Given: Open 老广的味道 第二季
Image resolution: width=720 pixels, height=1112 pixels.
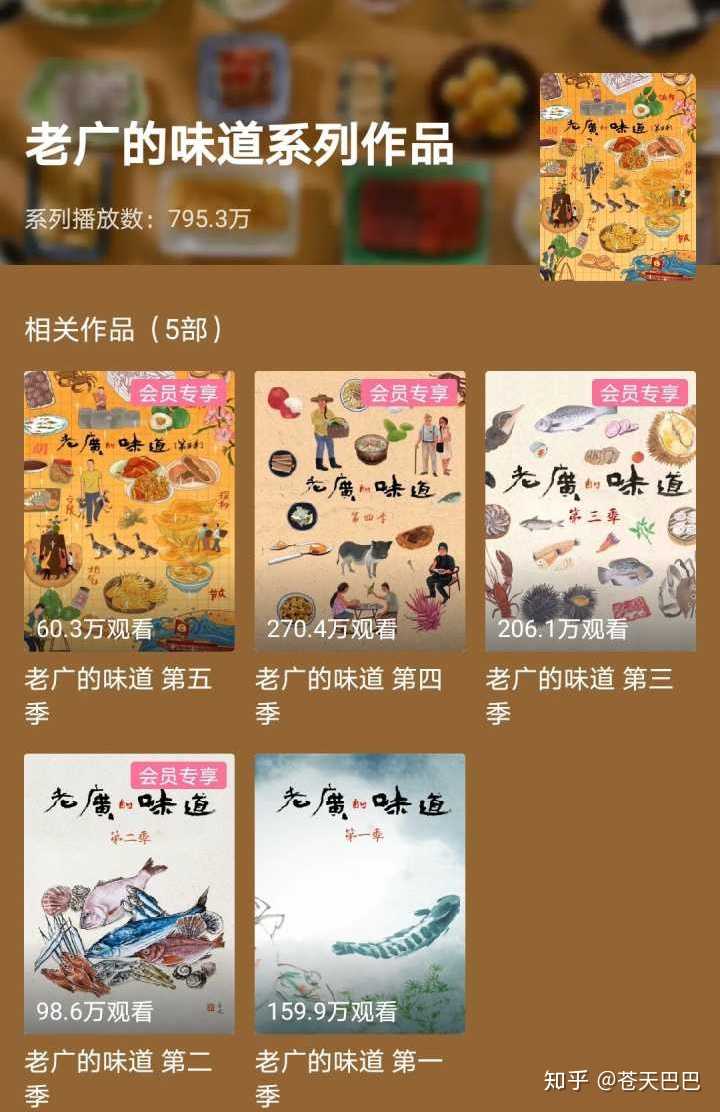Looking at the screenshot, I should click(x=129, y=893).
